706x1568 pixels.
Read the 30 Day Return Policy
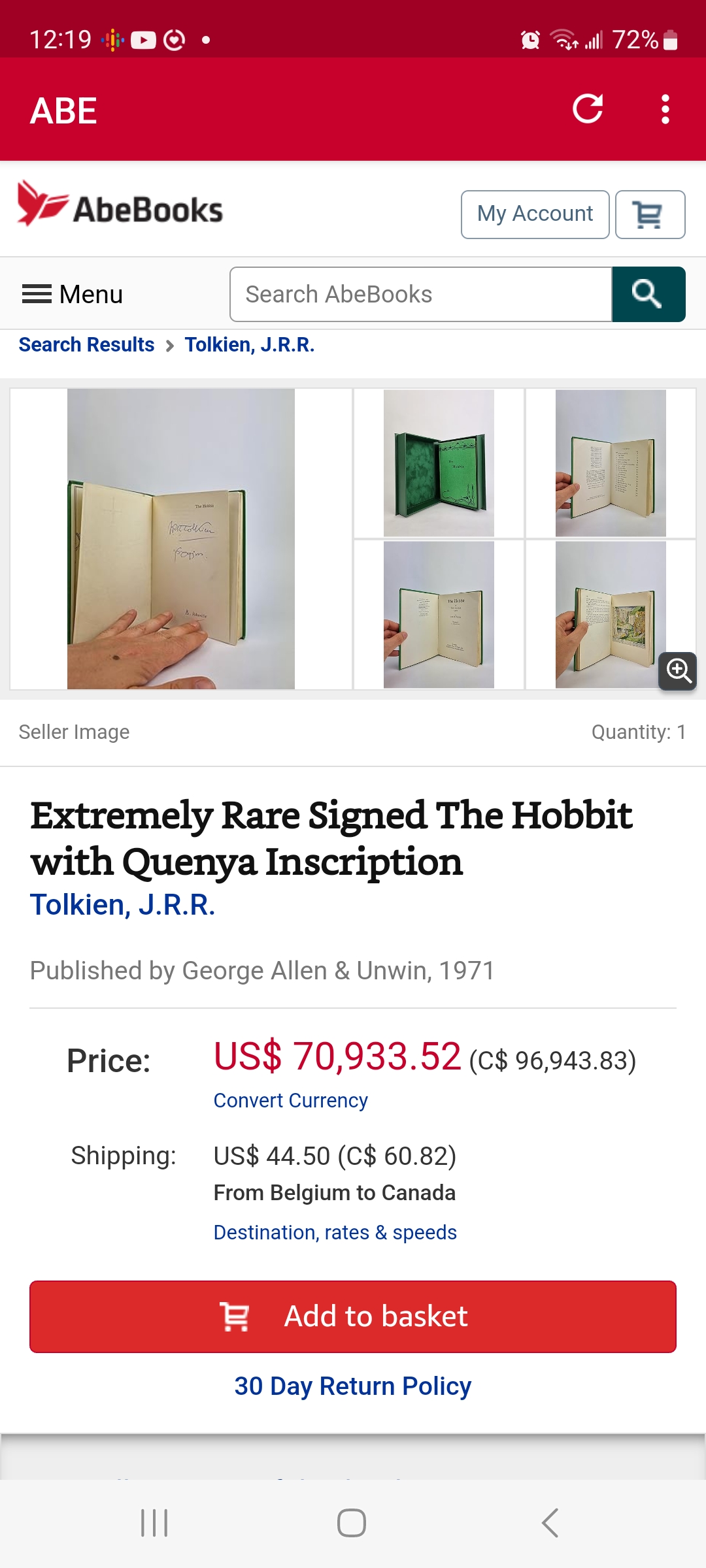tap(353, 1386)
